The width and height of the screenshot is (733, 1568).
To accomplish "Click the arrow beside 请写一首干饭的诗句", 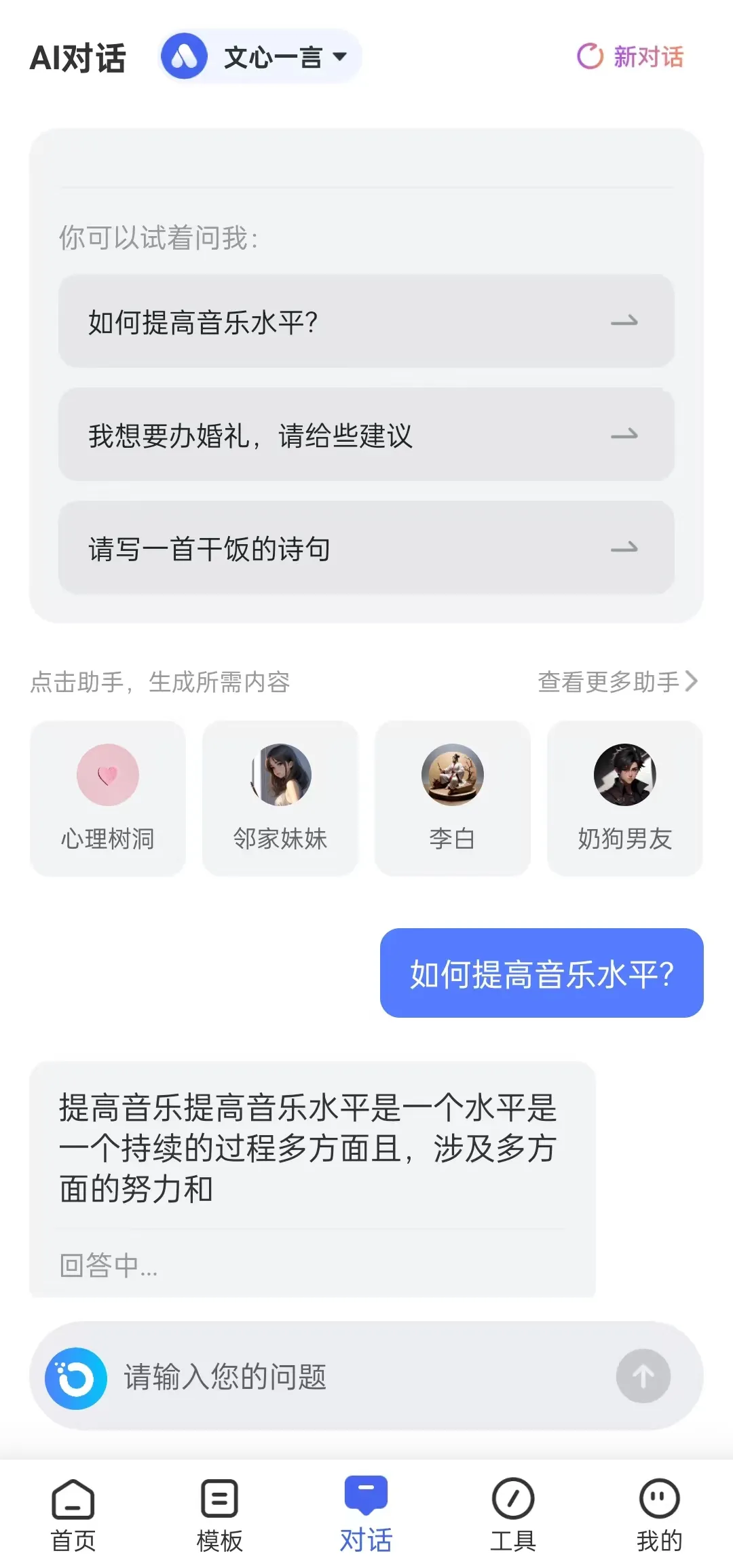I will (x=625, y=549).
